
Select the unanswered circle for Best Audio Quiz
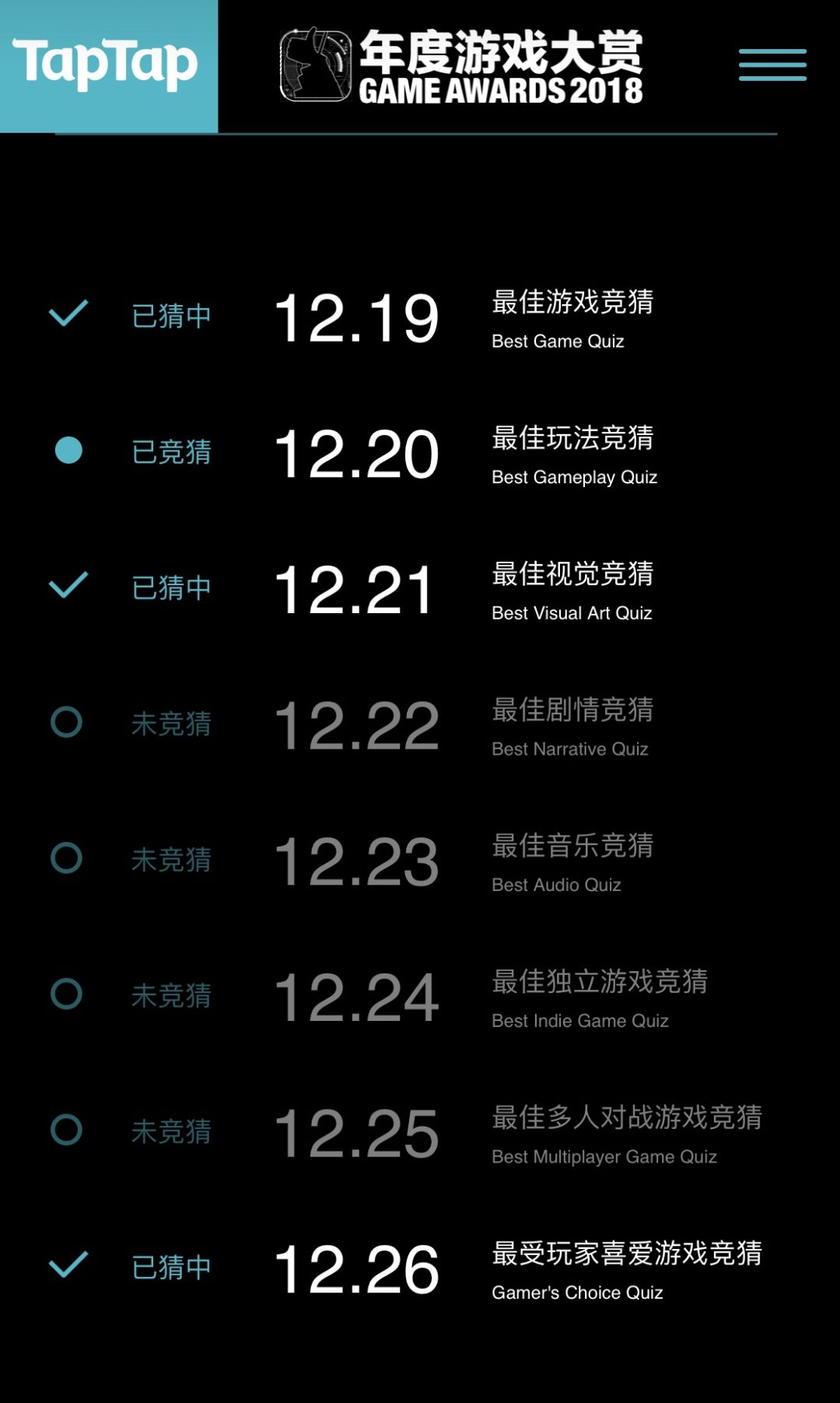(67, 858)
